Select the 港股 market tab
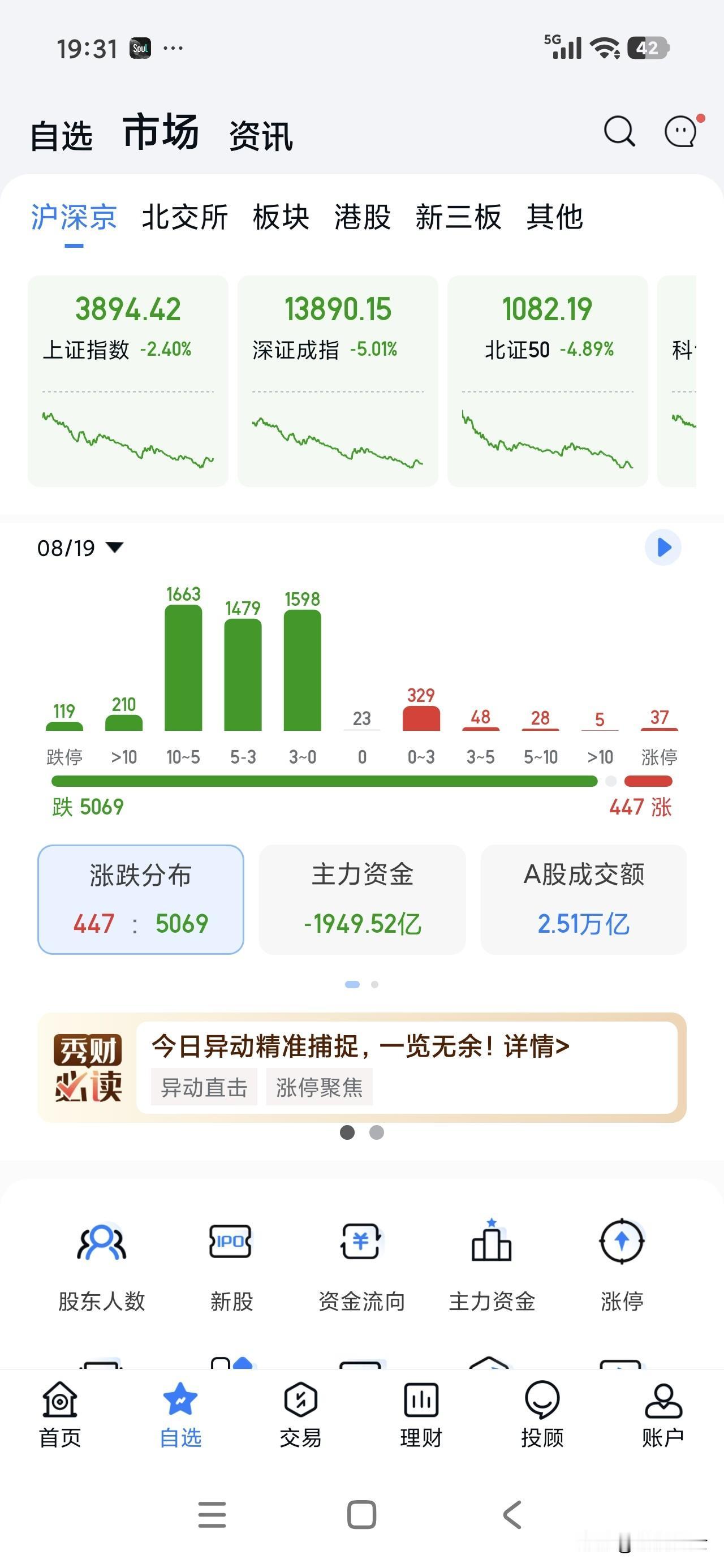Screen dimensions: 724x1568 tap(363, 217)
